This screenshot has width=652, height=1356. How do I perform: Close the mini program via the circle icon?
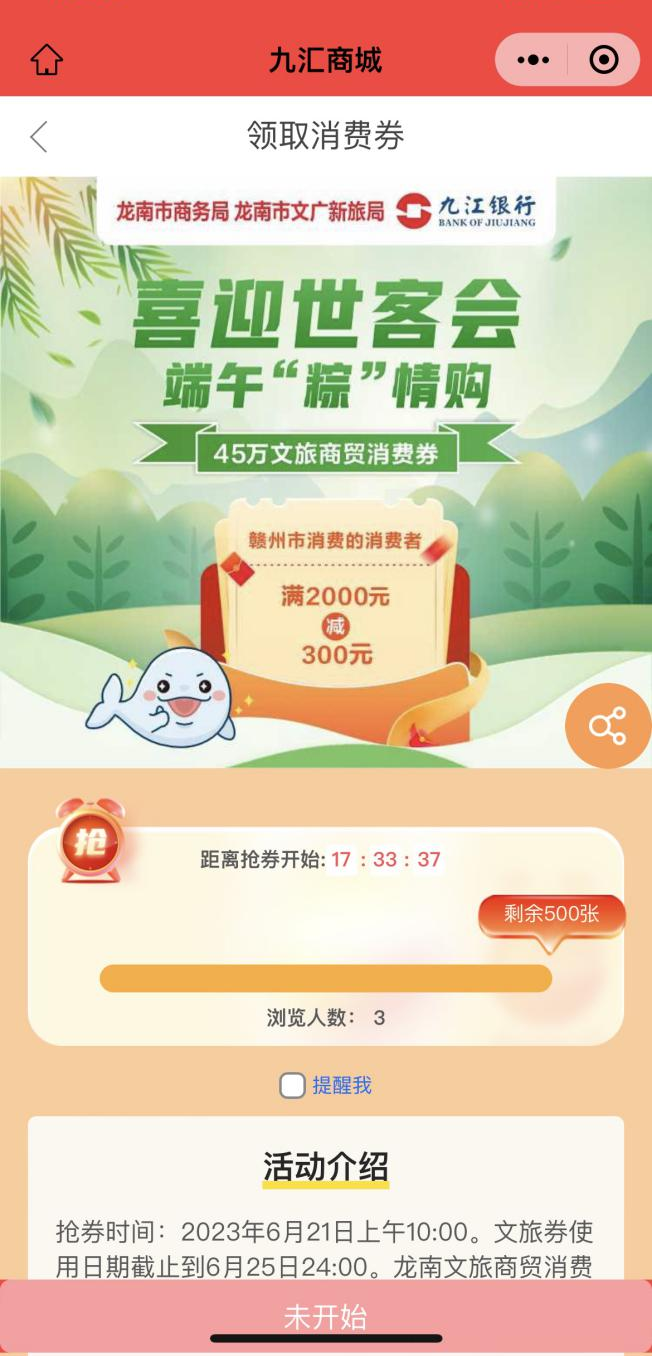coord(604,60)
